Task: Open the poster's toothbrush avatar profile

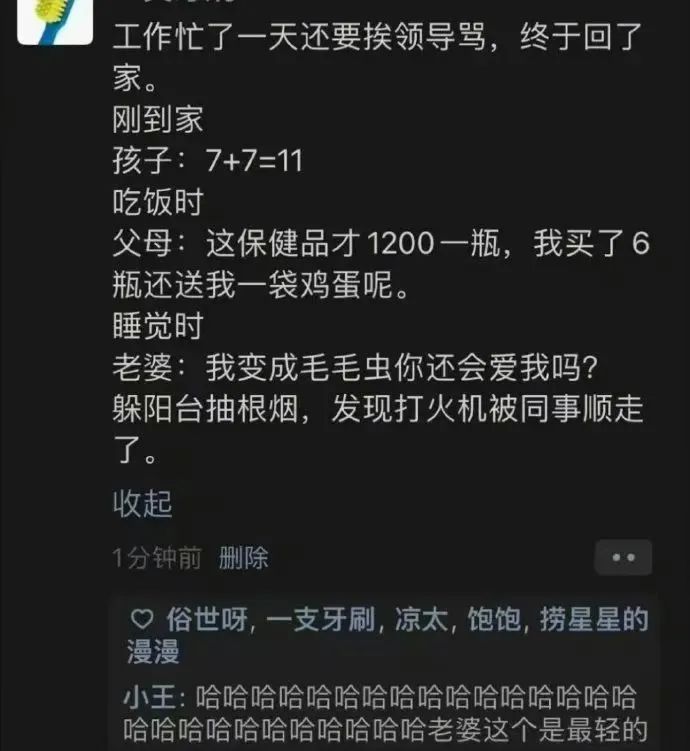Action: coord(55,21)
